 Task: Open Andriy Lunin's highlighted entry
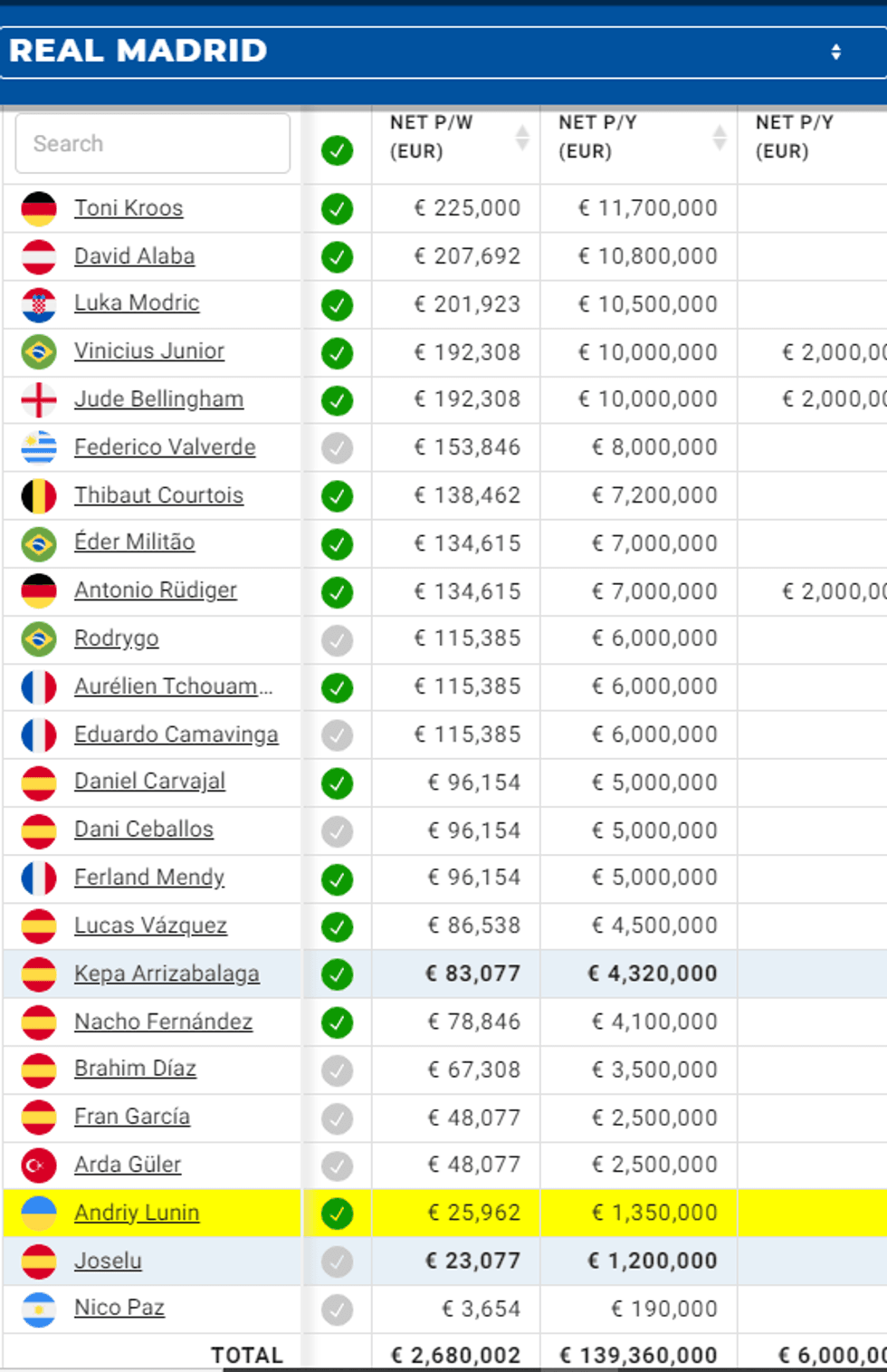pyautogui.click(x=137, y=1213)
